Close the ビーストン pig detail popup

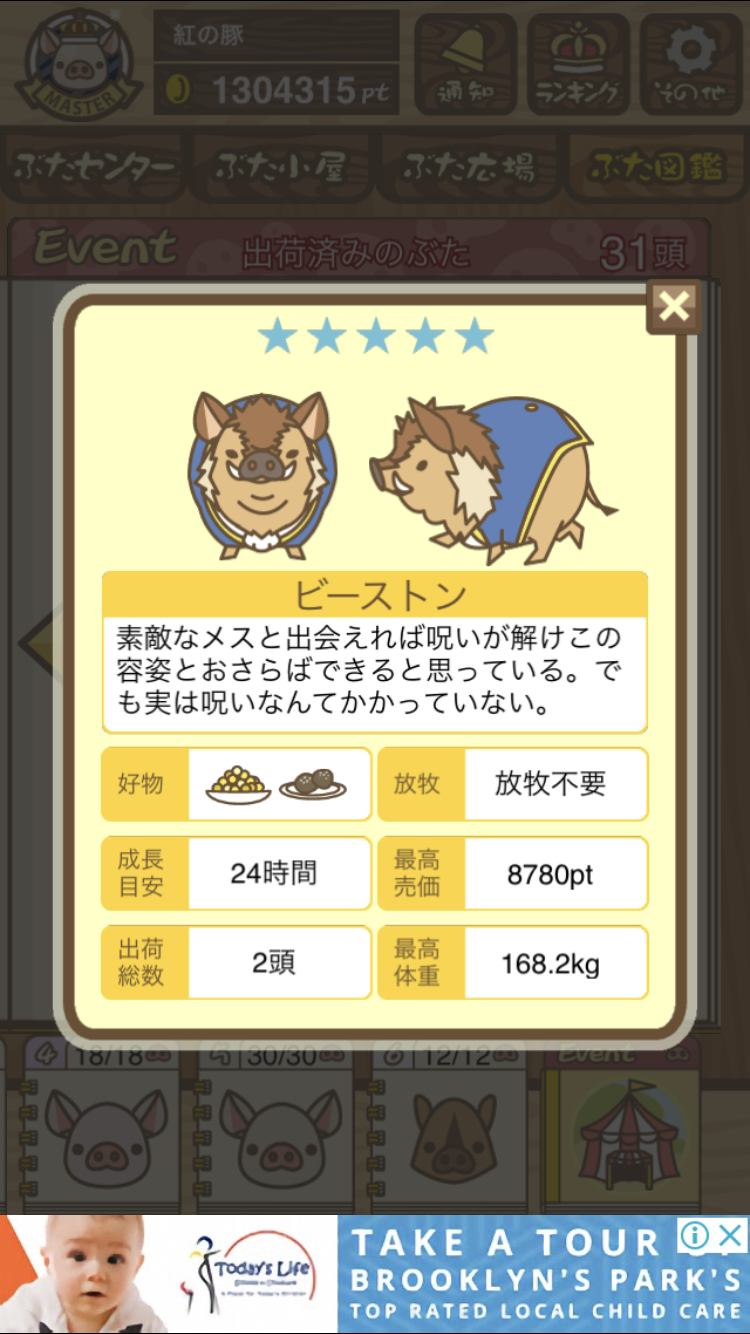[x=673, y=307]
